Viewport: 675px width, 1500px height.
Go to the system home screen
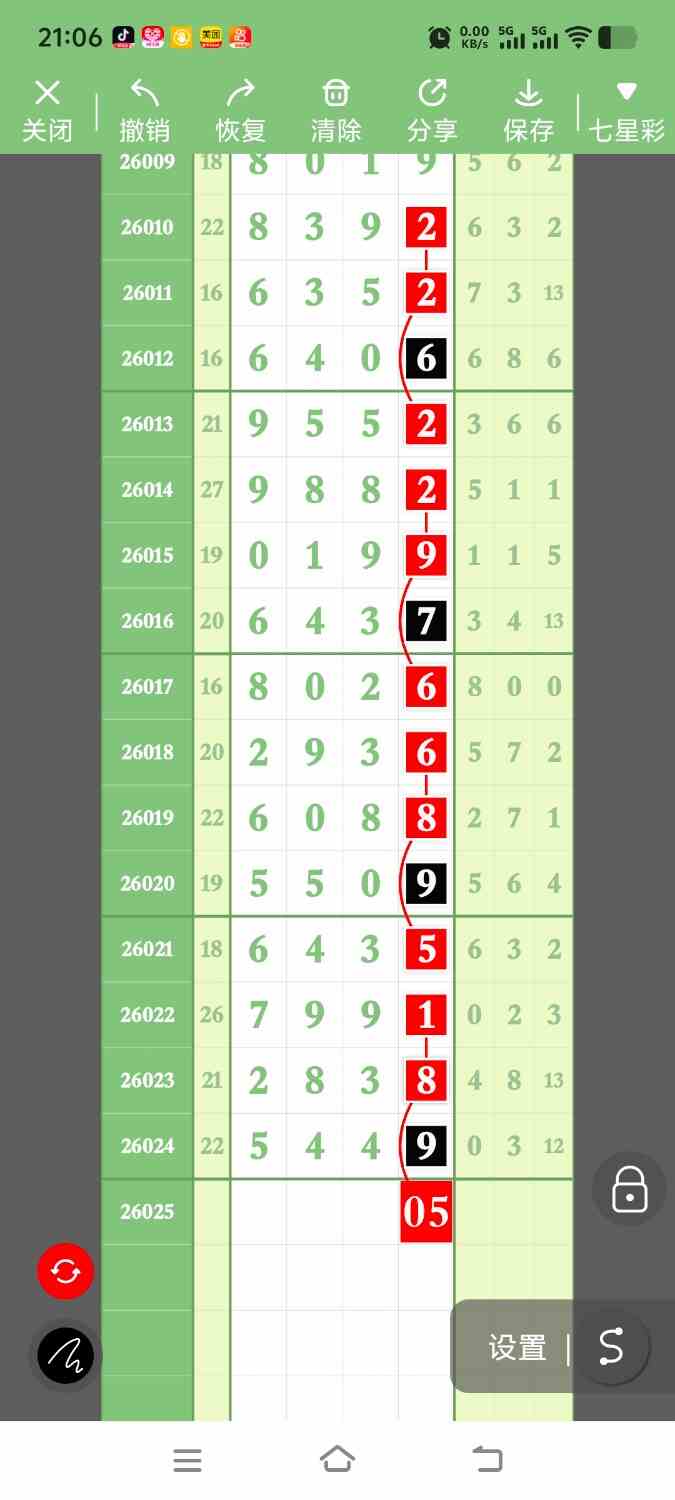point(337,1460)
